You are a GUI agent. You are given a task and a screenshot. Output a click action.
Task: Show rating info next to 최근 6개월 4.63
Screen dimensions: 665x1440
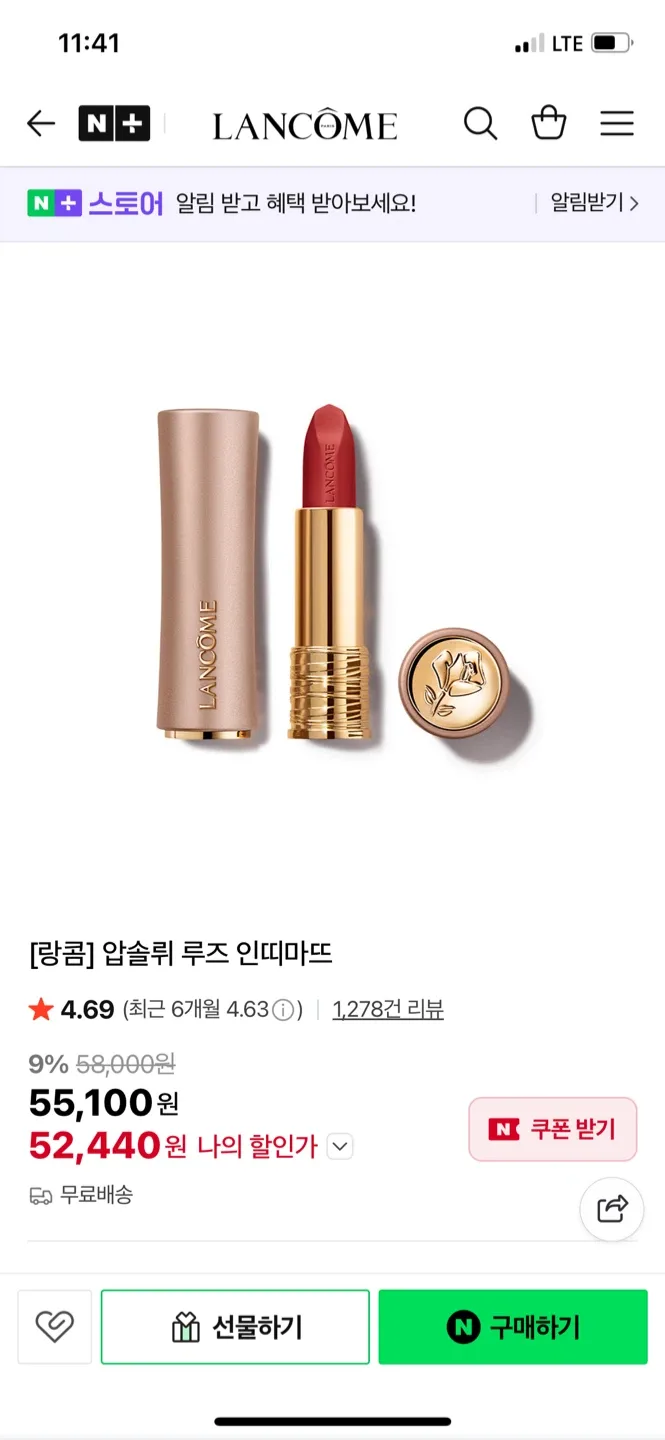(x=284, y=1010)
